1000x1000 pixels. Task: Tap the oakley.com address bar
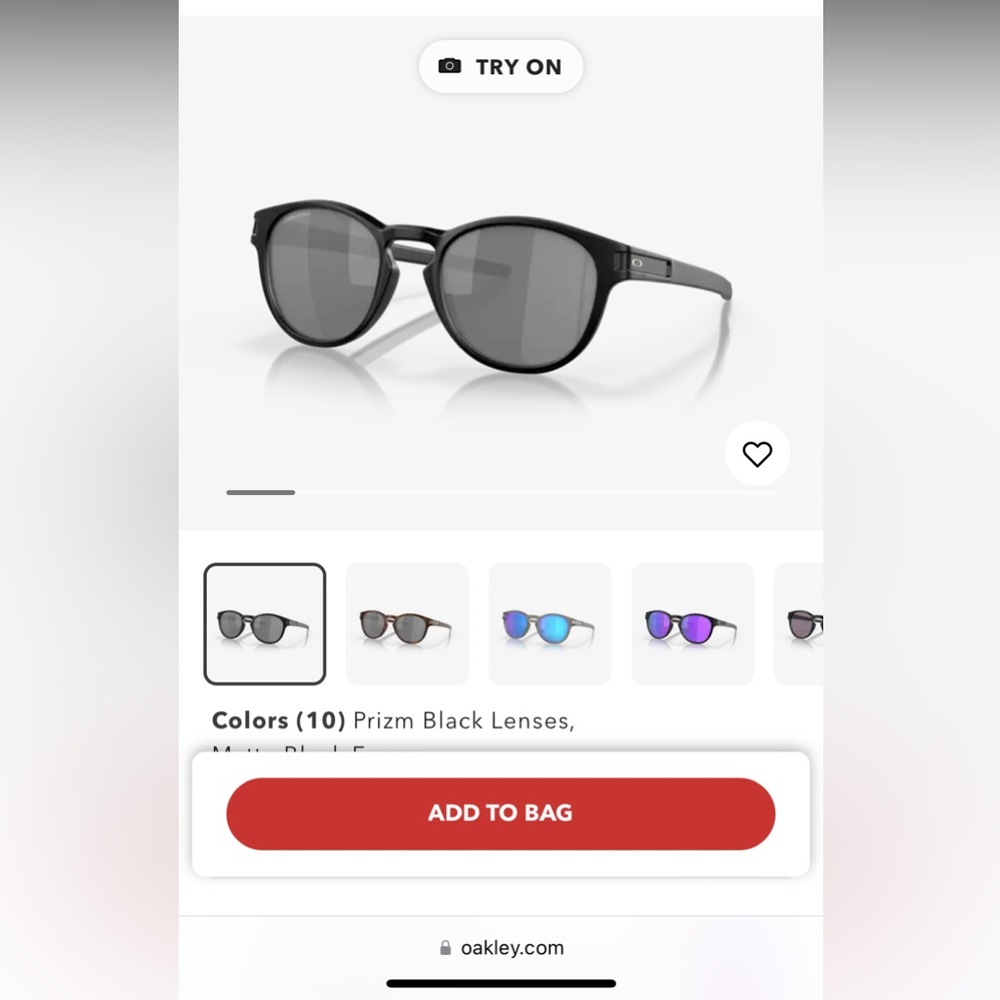(501, 948)
